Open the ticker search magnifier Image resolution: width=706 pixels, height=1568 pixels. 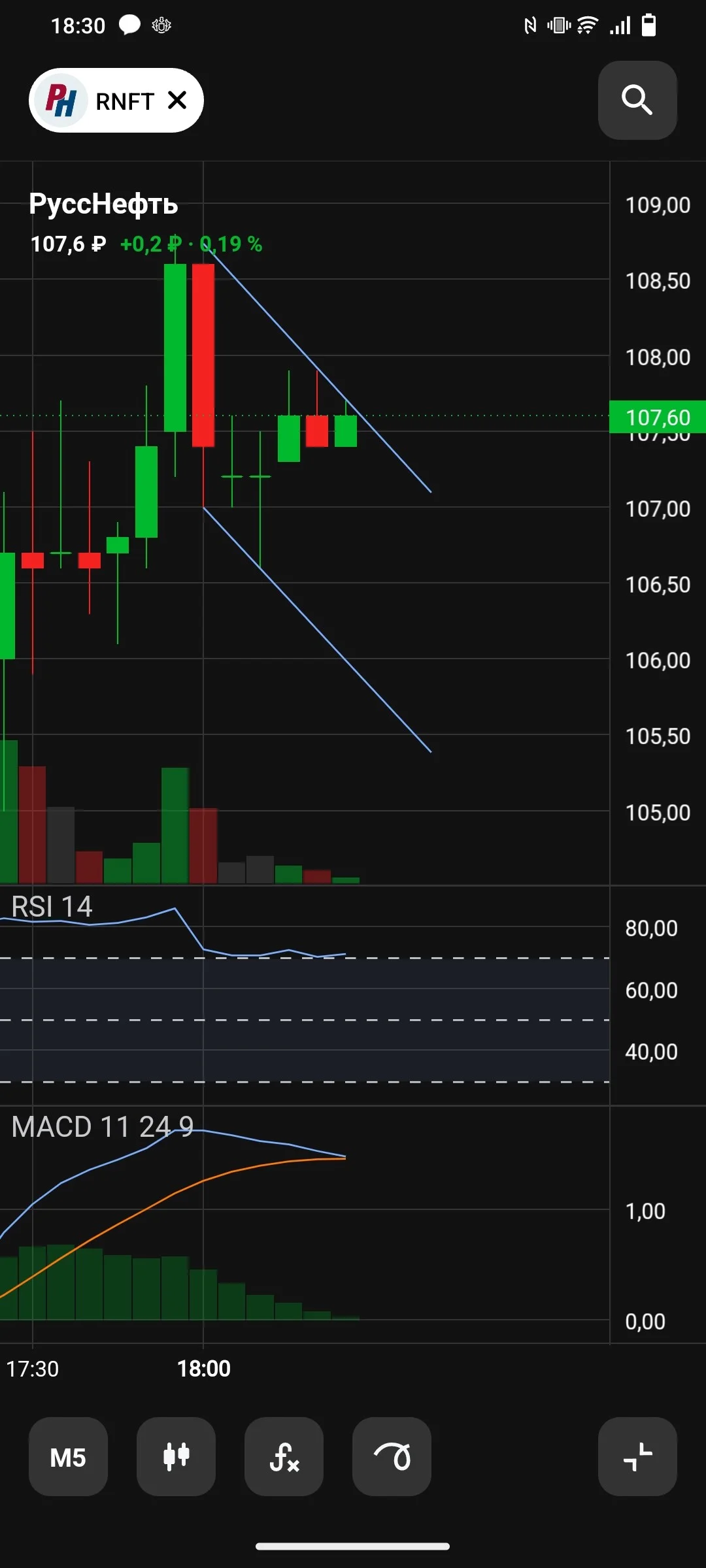click(637, 100)
